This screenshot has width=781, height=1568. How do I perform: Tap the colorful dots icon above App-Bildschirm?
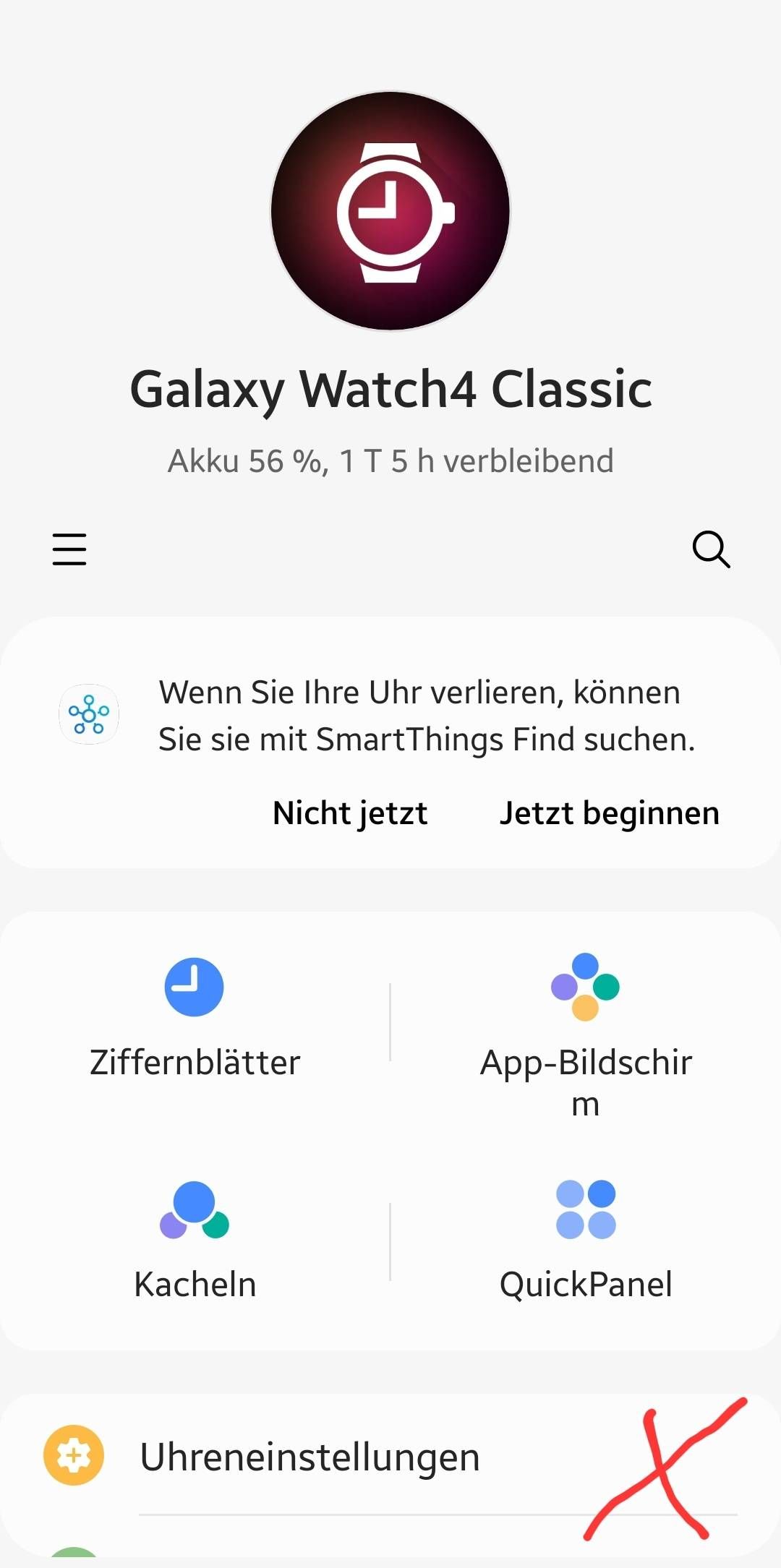pos(586,986)
